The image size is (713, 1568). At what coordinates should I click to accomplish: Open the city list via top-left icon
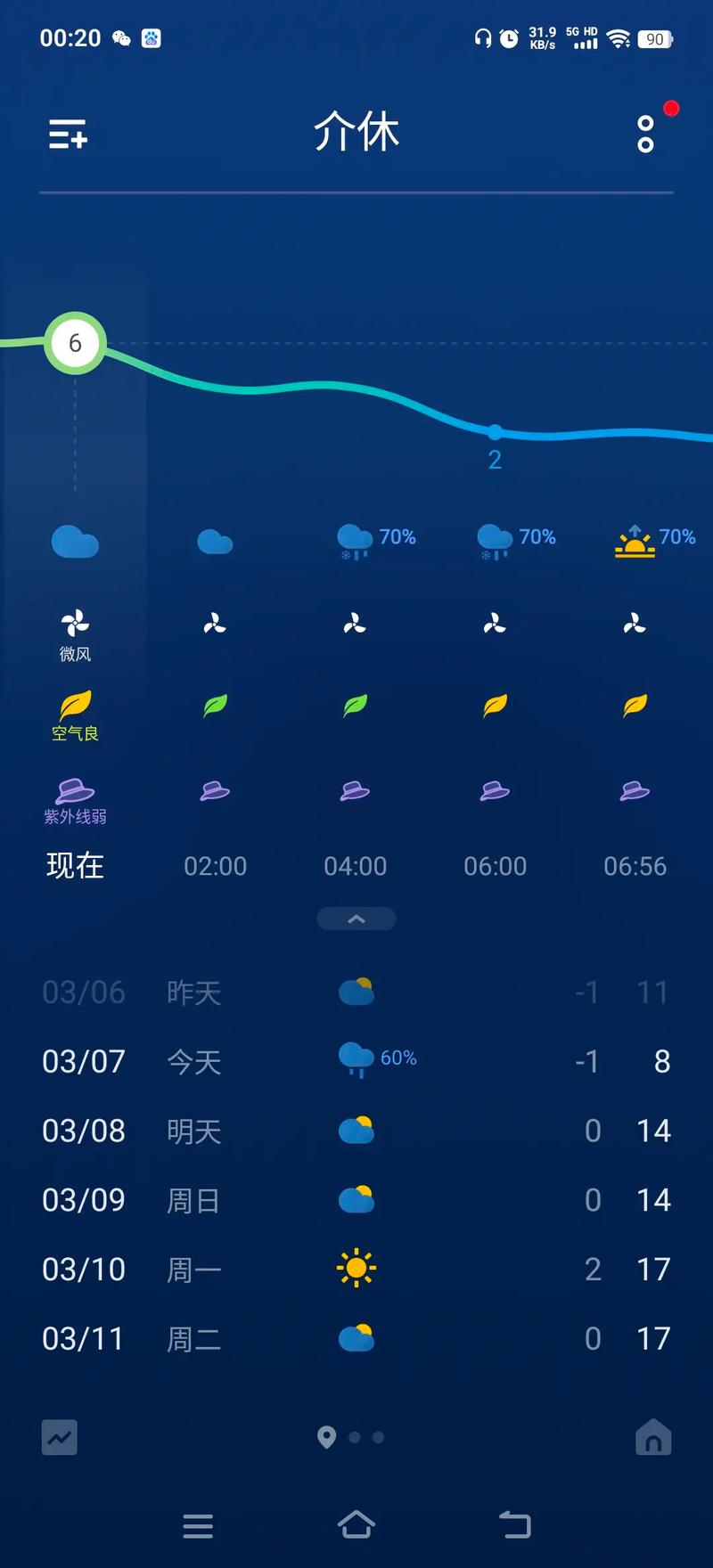tap(67, 135)
